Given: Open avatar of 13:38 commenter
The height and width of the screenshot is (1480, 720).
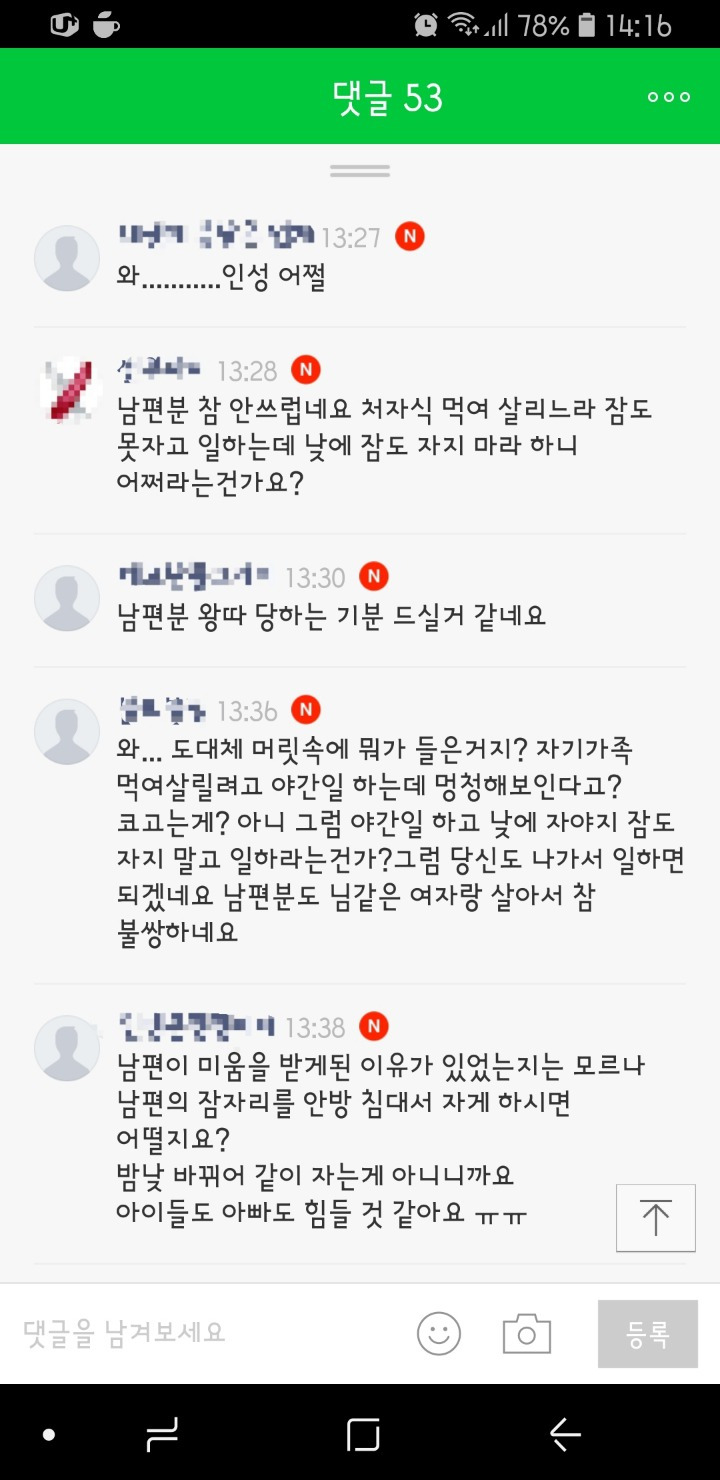Looking at the screenshot, I should (67, 1048).
